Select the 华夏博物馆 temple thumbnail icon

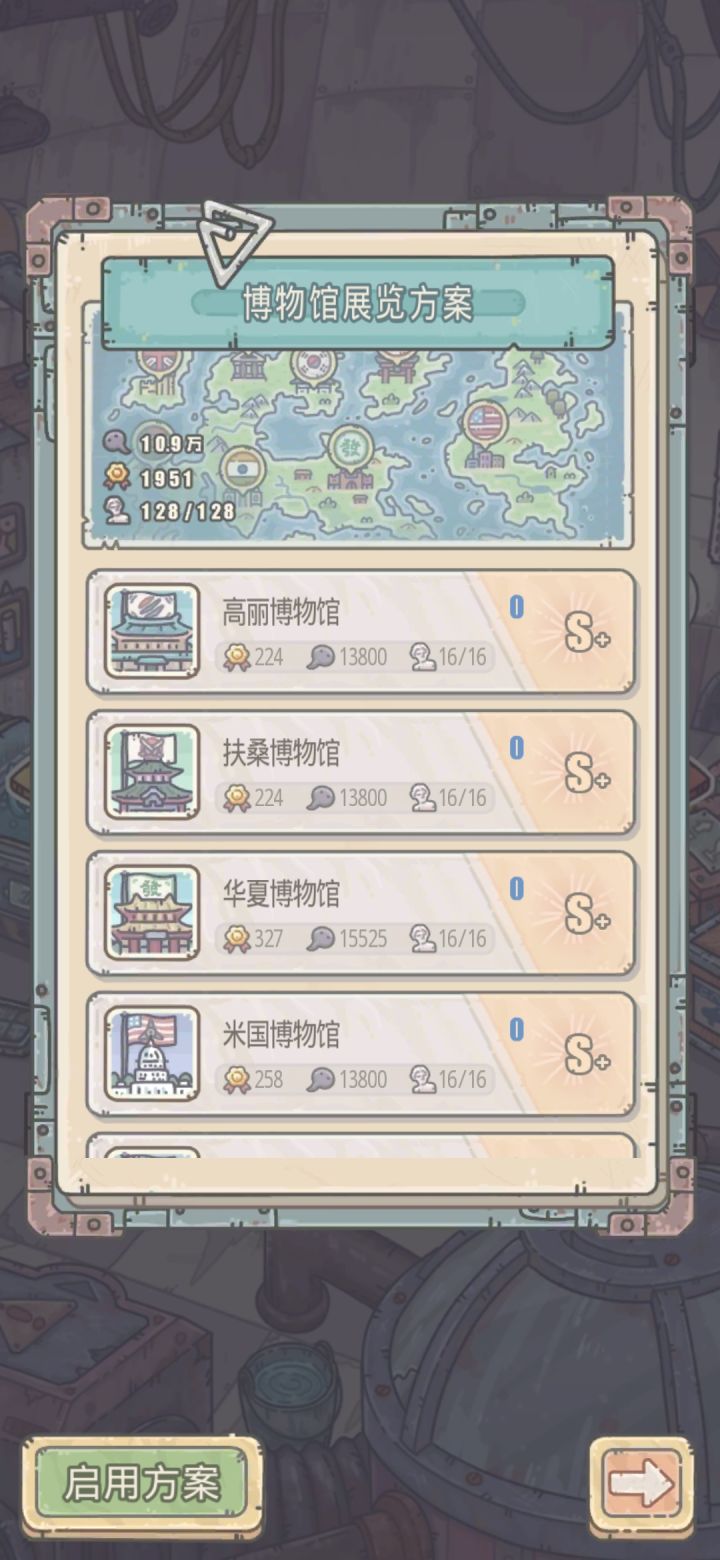[149, 913]
